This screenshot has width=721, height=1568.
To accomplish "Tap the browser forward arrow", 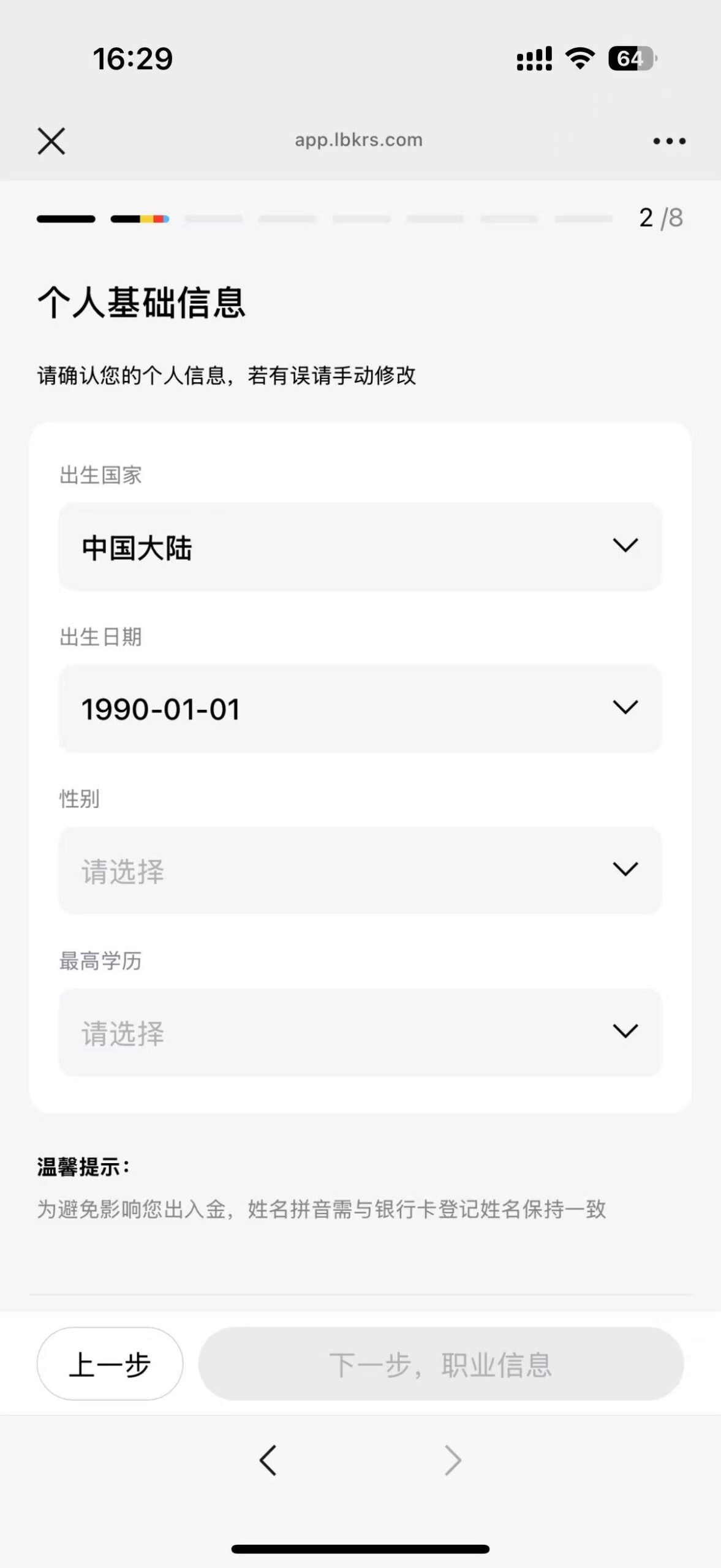I will pos(453,1461).
